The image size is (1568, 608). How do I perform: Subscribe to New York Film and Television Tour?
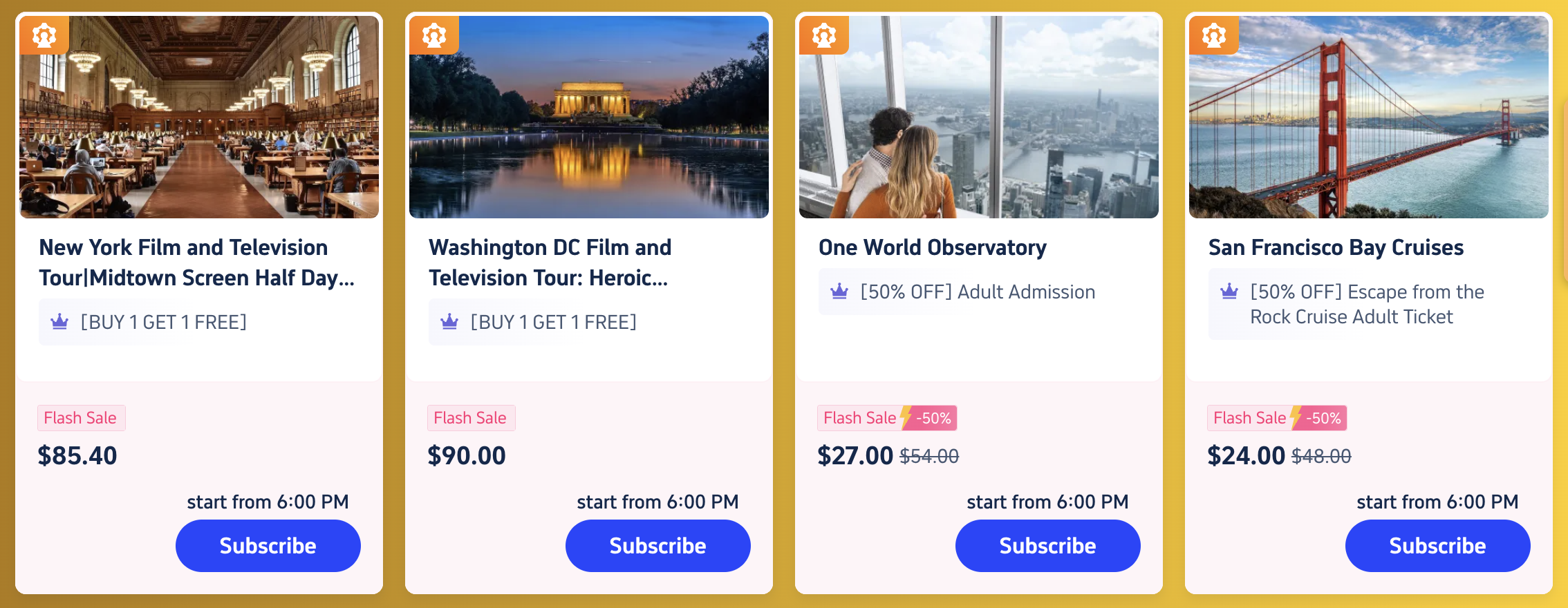tap(268, 546)
